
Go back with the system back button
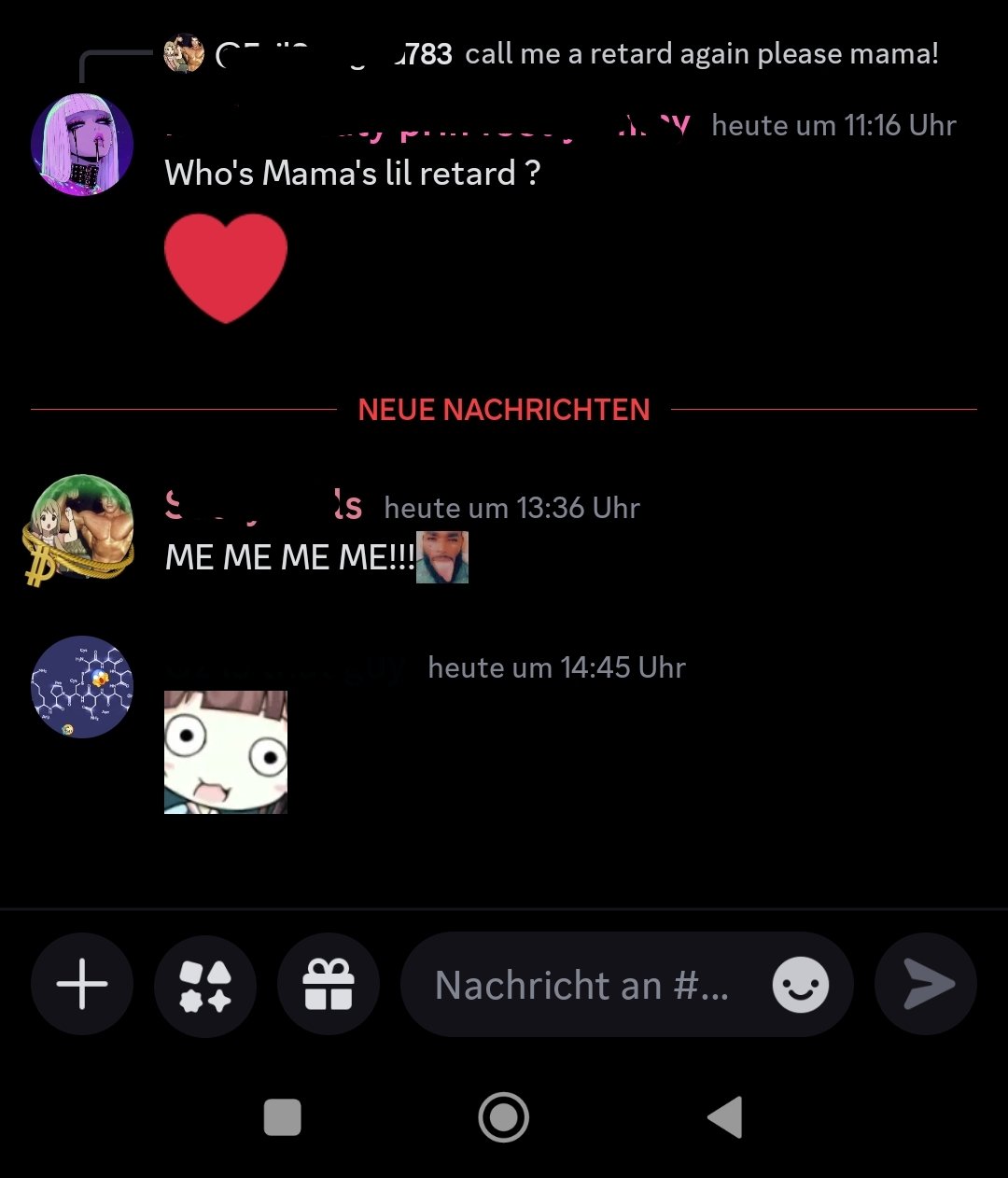[x=725, y=1117]
